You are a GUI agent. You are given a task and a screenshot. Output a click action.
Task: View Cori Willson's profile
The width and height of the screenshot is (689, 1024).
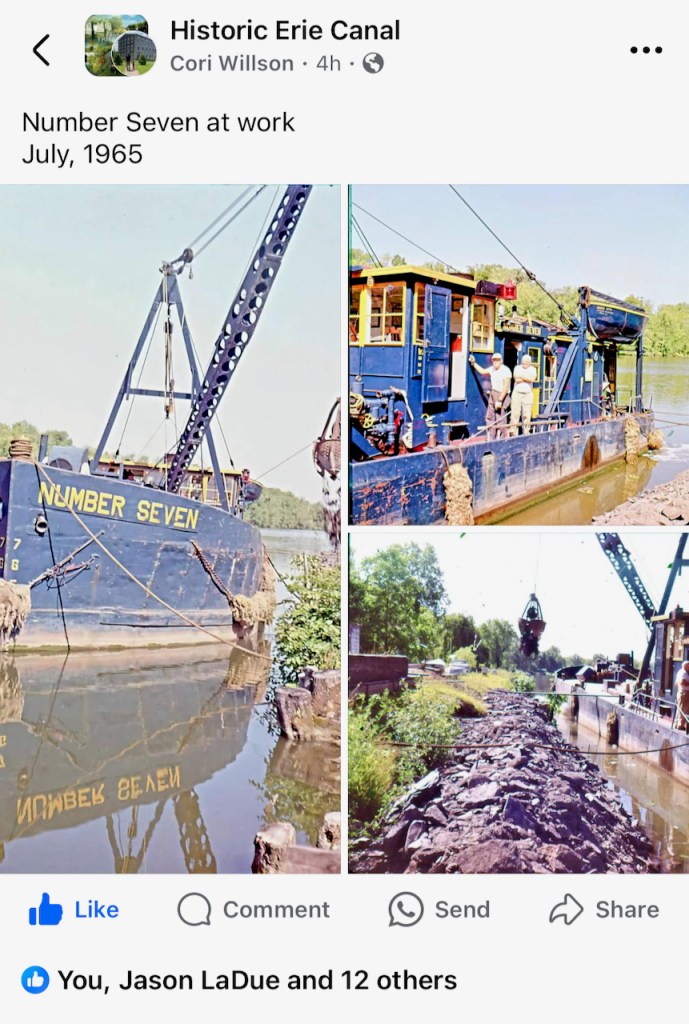pyautogui.click(x=231, y=63)
